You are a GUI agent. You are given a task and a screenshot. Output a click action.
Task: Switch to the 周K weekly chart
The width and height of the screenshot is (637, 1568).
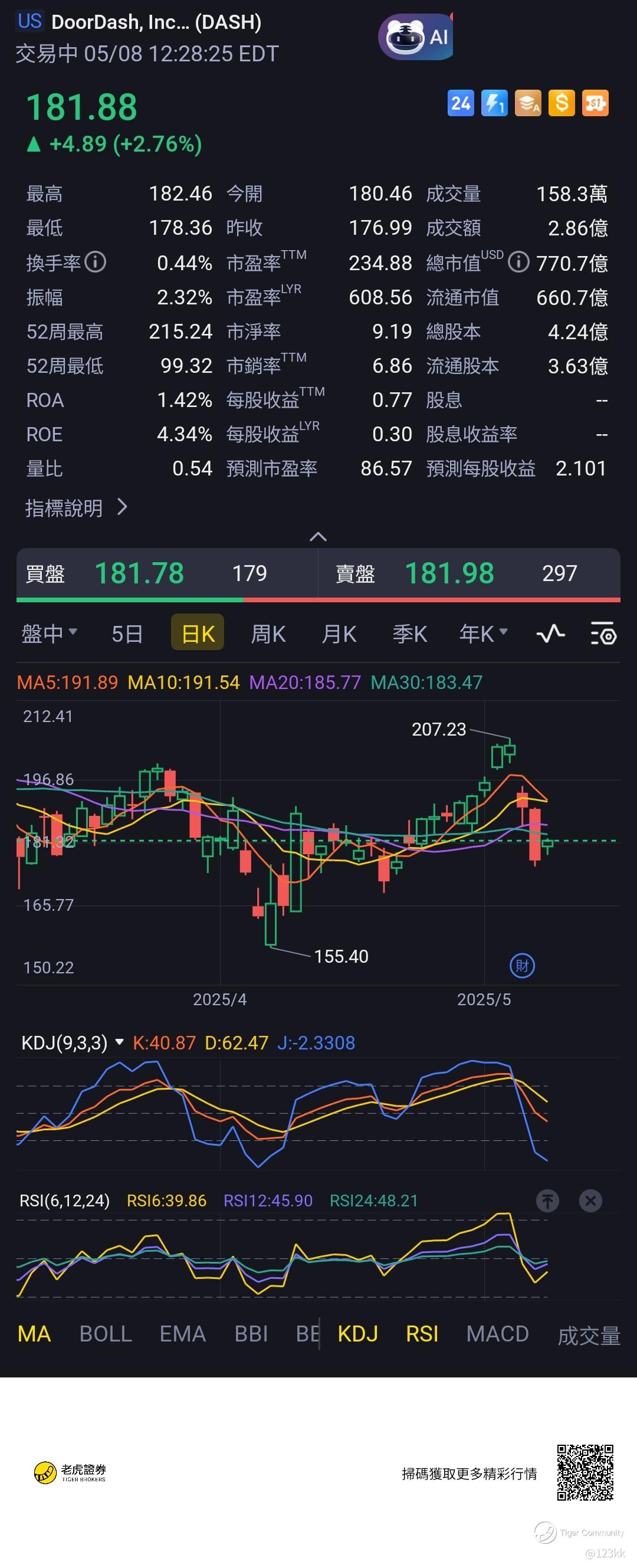tap(268, 634)
